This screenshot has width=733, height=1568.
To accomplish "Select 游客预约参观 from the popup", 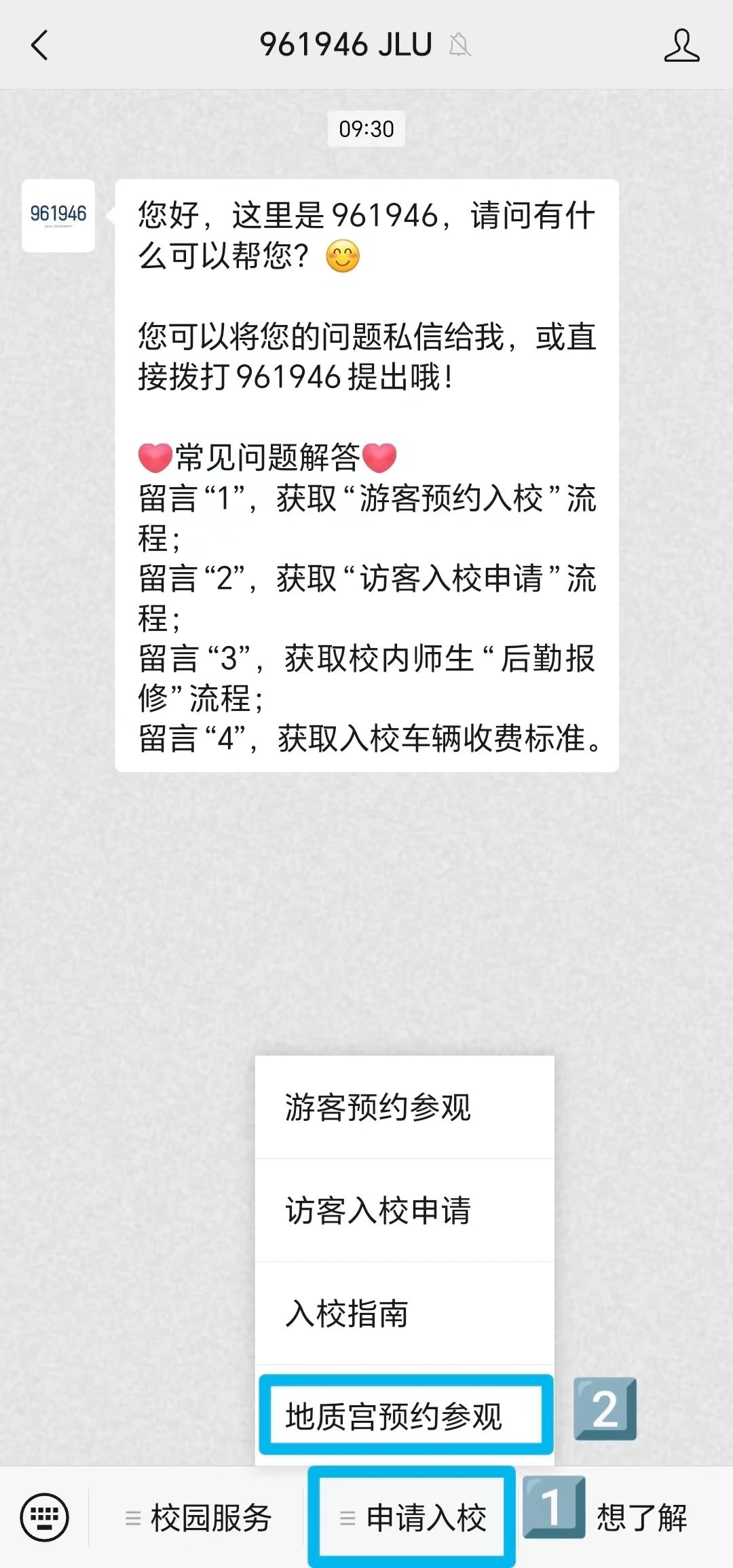I will [405, 1107].
